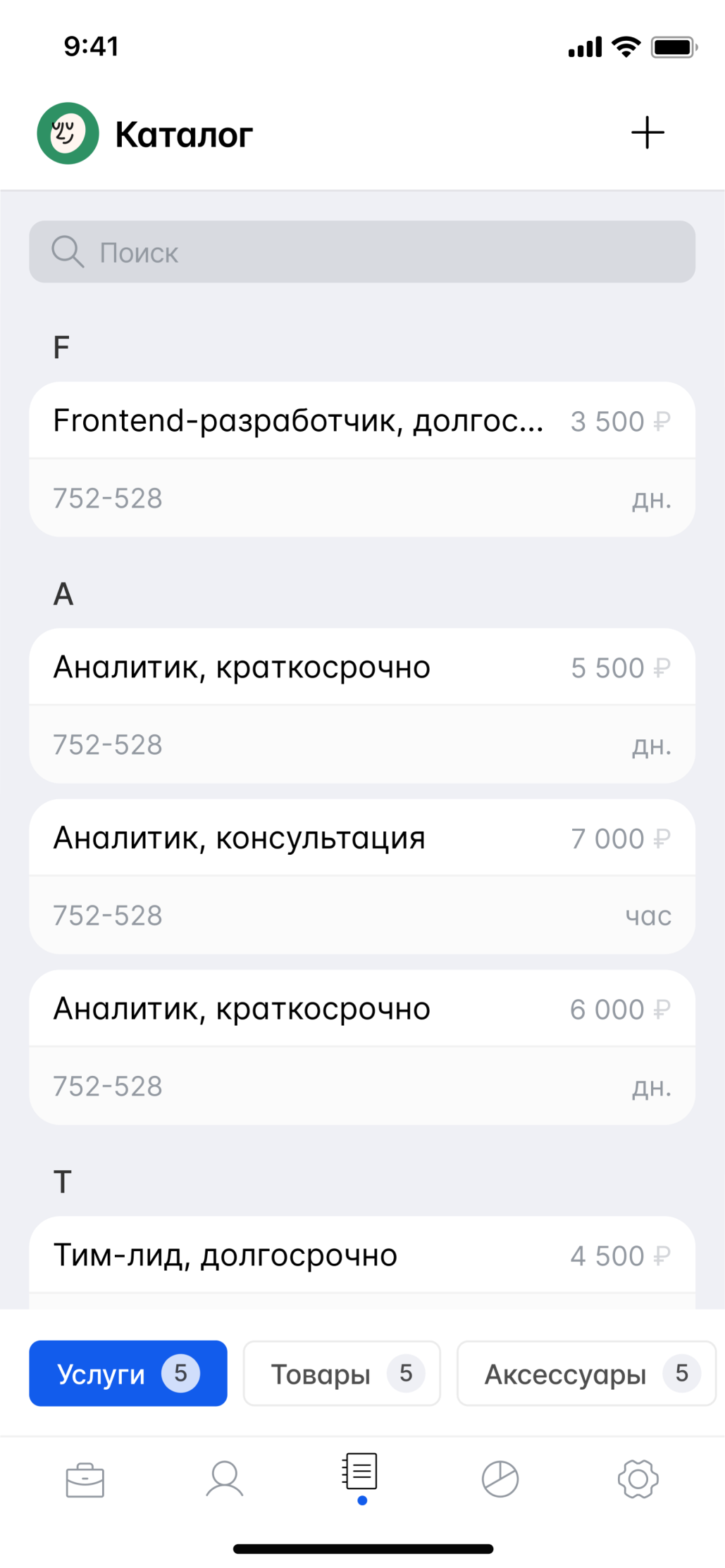Open the pie chart analytics tab
The height and width of the screenshot is (1568, 725).
click(x=500, y=1479)
